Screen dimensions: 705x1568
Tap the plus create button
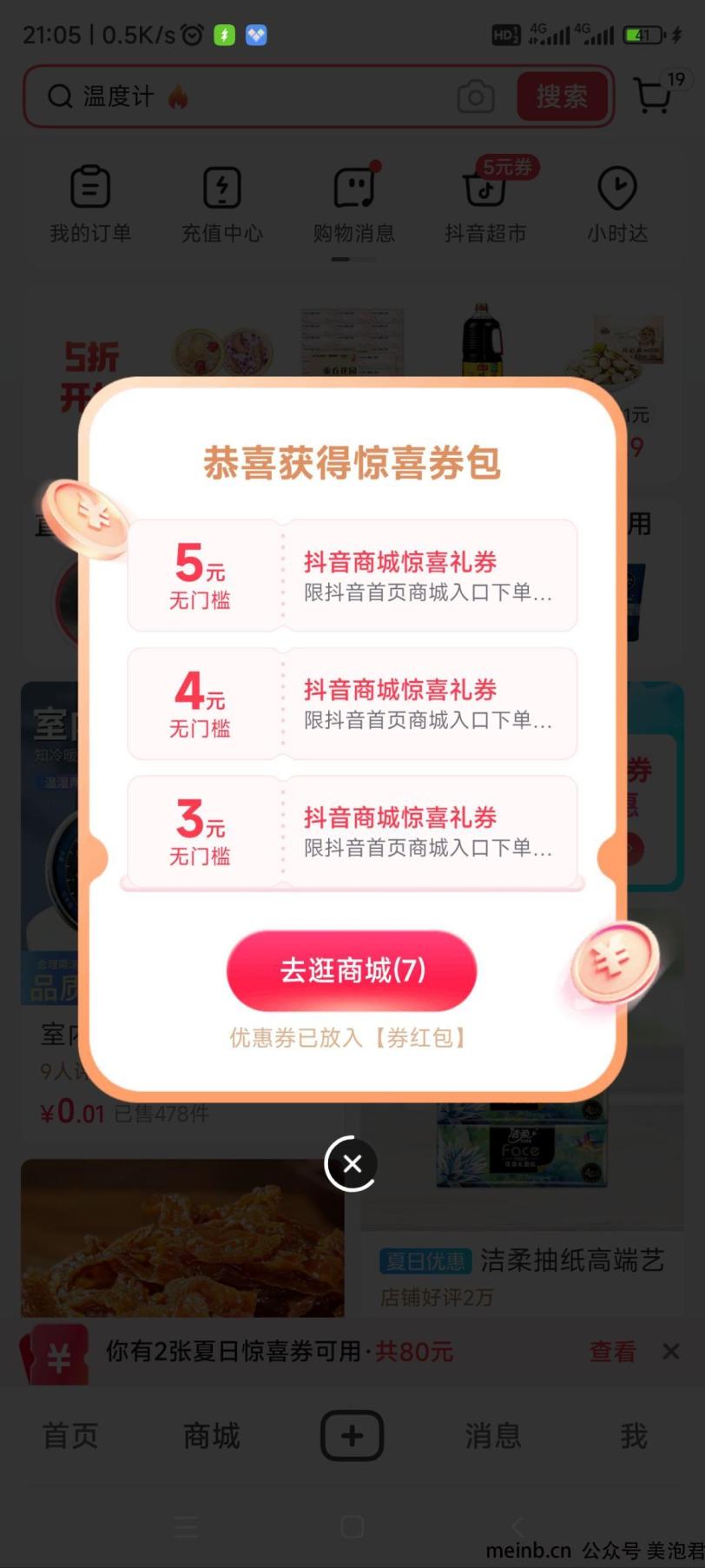tap(352, 1435)
